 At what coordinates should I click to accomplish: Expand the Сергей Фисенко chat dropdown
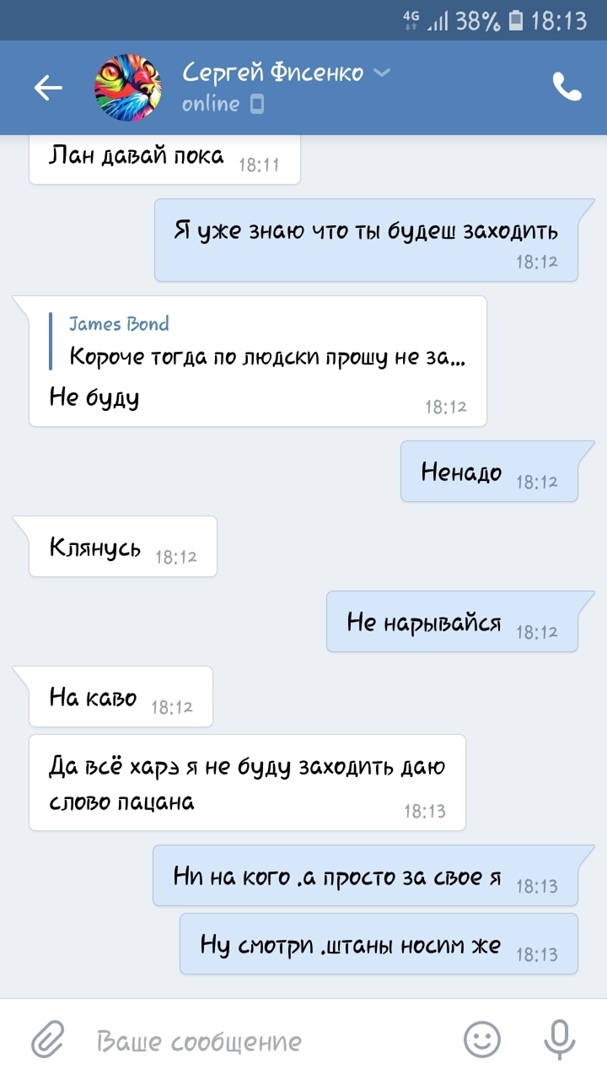(x=381, y=73)
